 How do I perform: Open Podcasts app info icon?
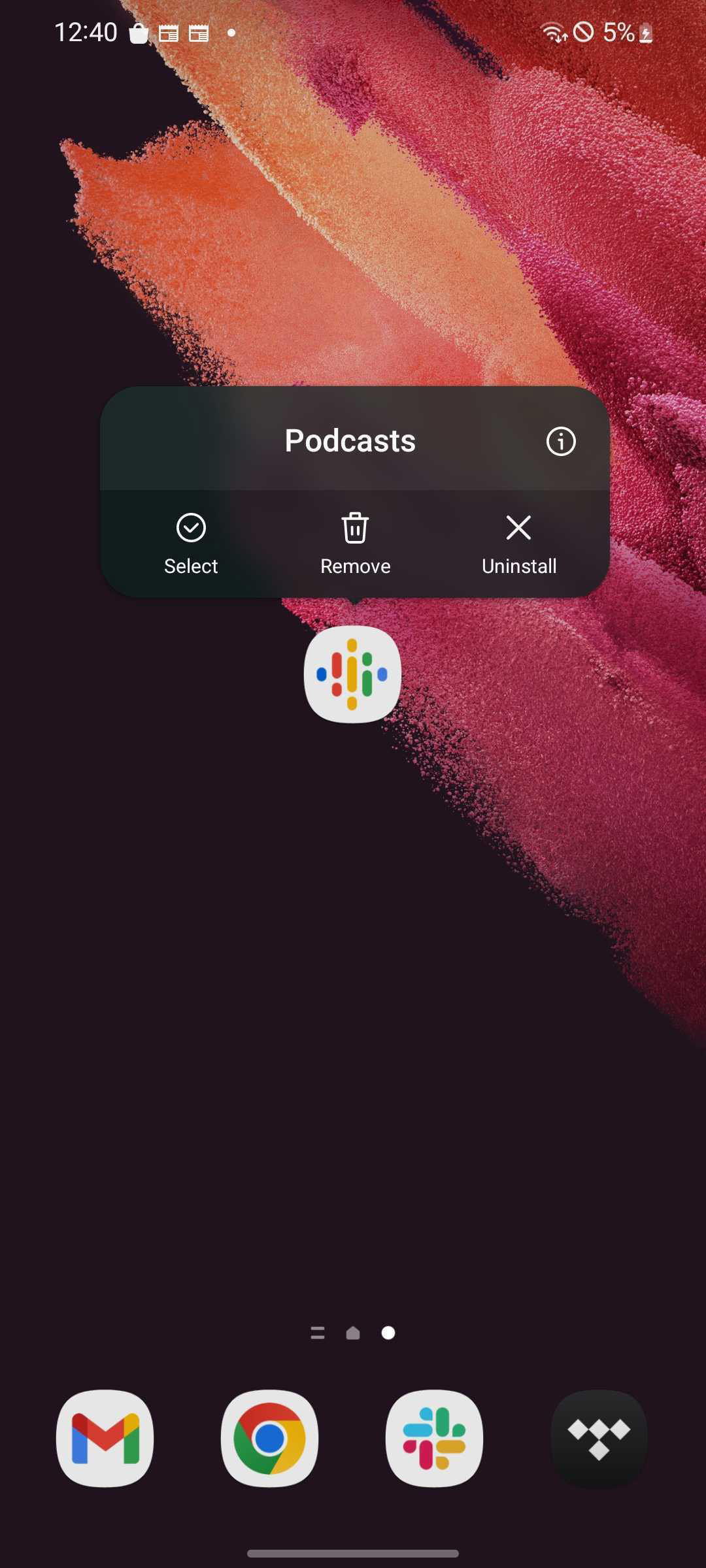[x=560, y=442]
